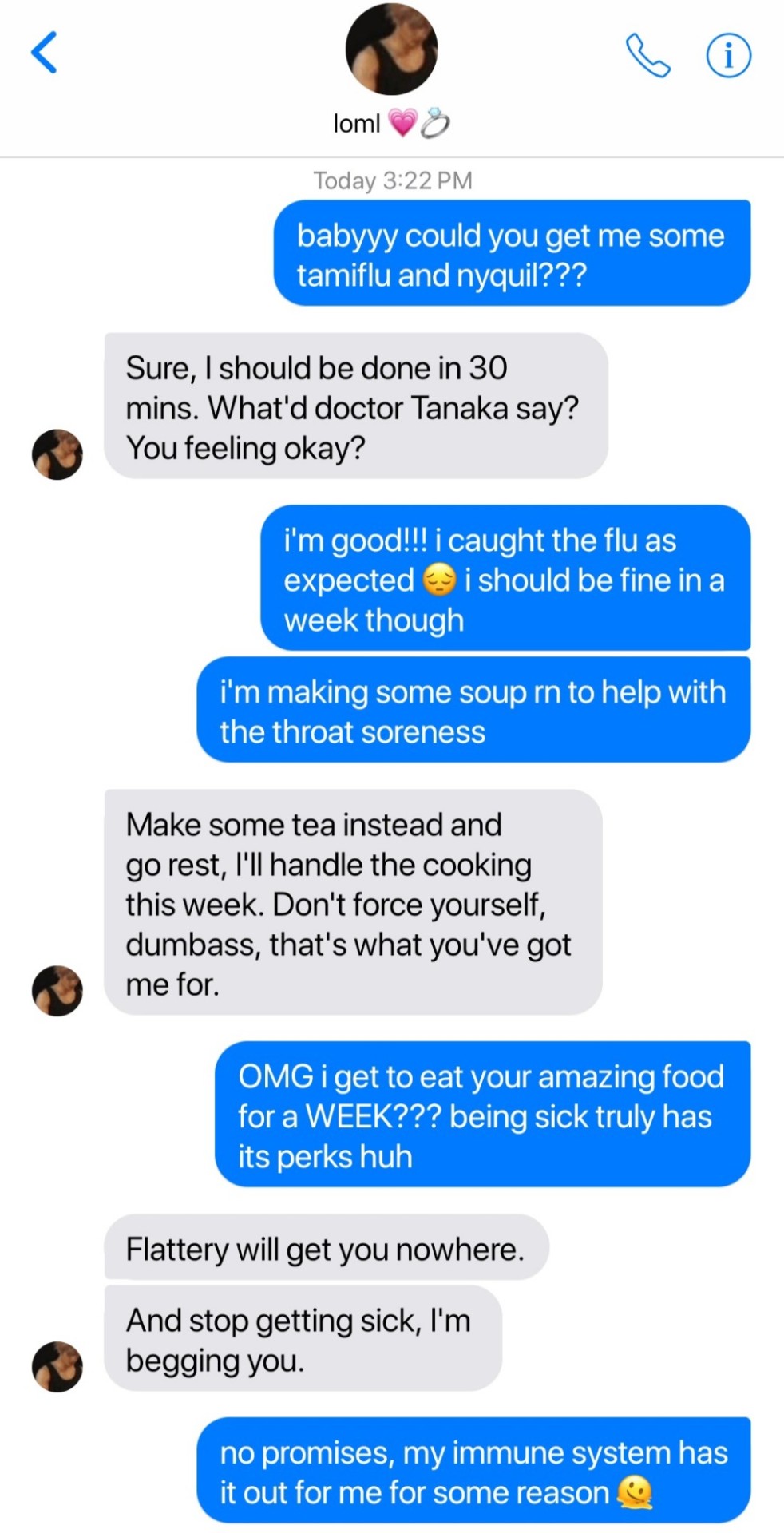
Task: Open the conversation info details
Action: point(728,56)
